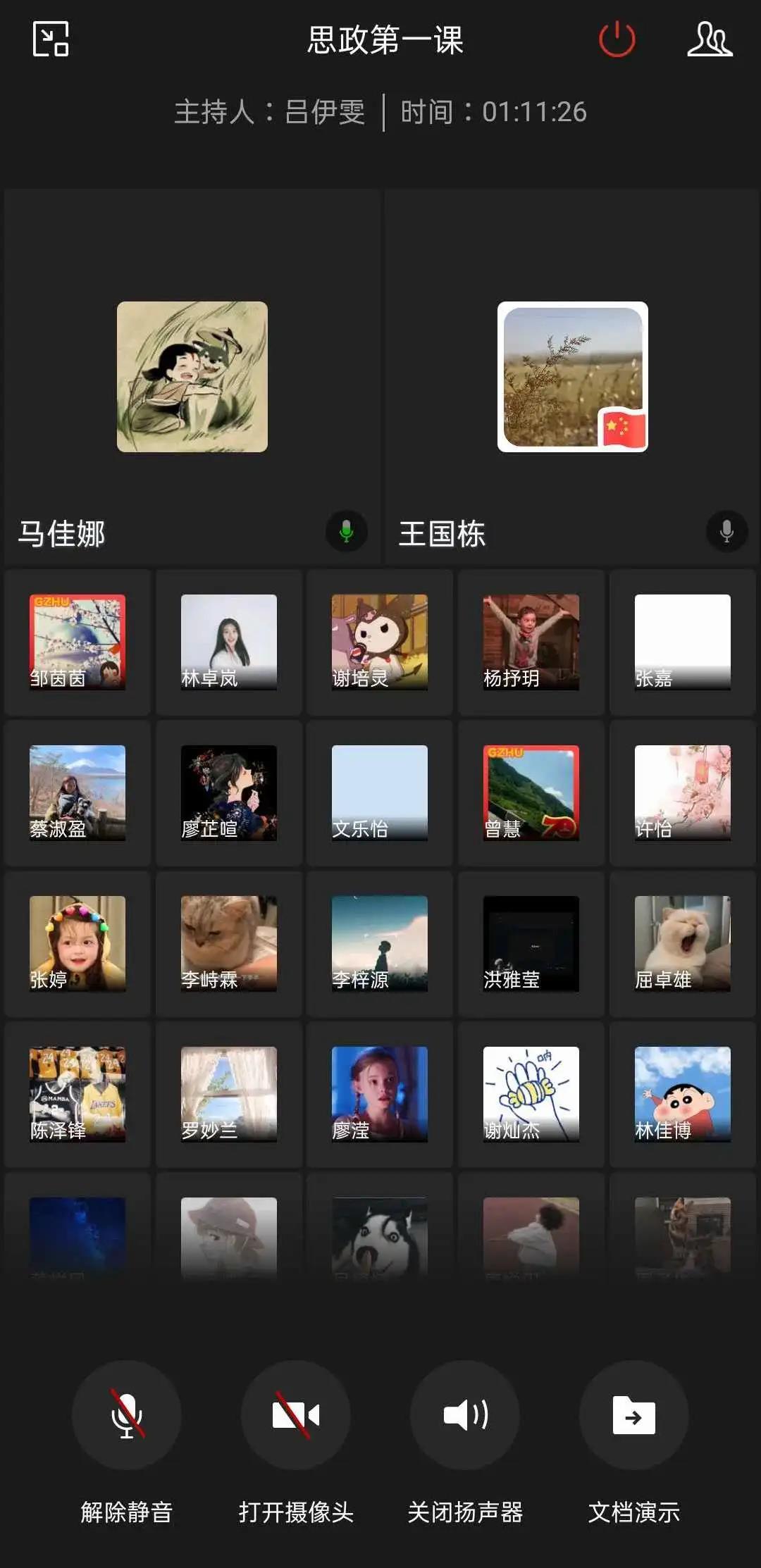Image resolution: width=761 pixels, height=1568 pixels.
Task: Tap participant 陈泽锋's tile
Action: [78, 1094]
